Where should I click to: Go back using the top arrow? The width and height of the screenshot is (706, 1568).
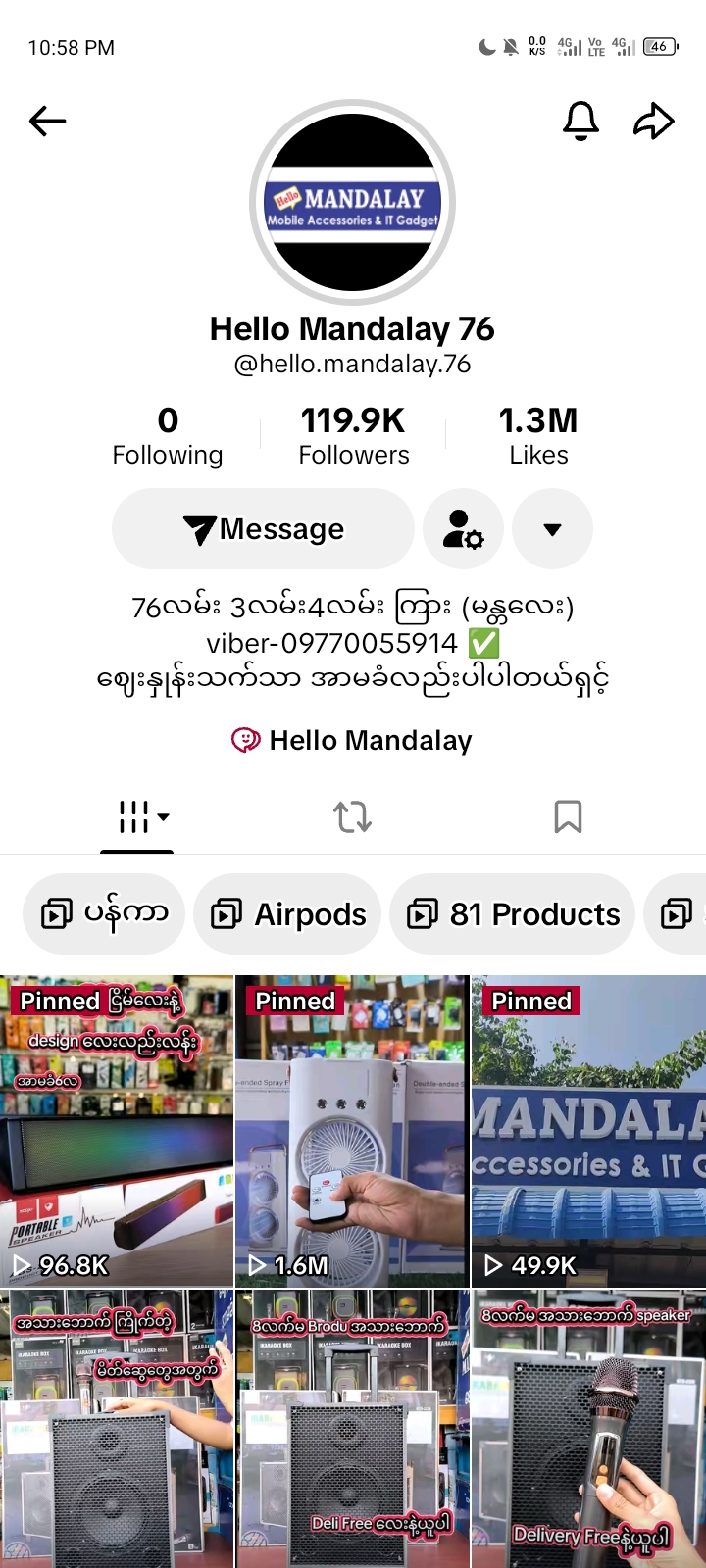47,122
